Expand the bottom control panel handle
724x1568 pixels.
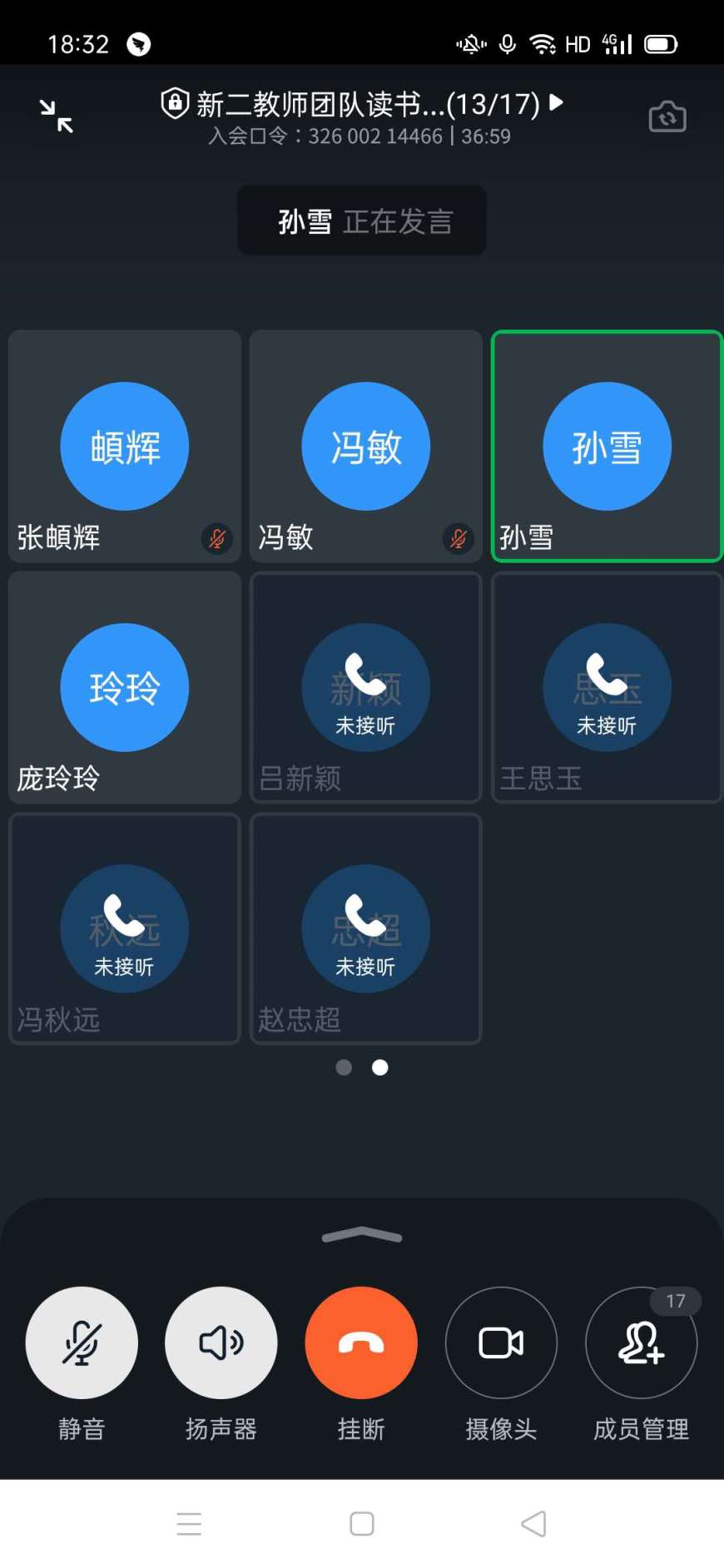click(361, 1236)
